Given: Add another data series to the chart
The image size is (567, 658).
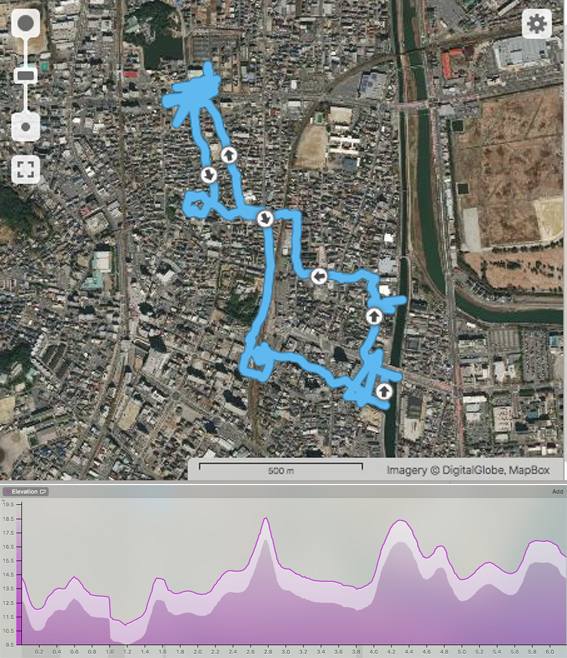Looking at the screenshot, I should pyautogui.click(x=557, y=491).
